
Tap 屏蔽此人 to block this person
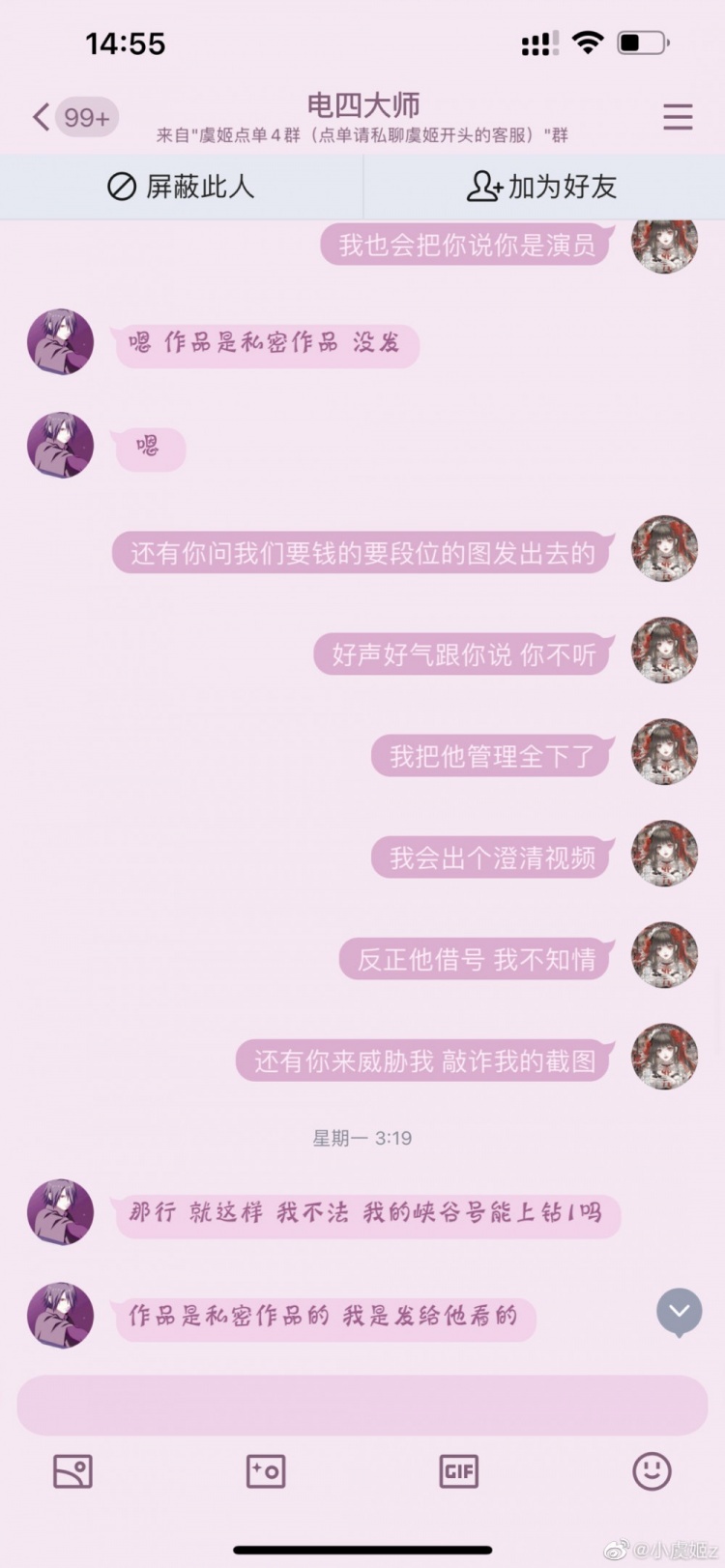(181, 187)
